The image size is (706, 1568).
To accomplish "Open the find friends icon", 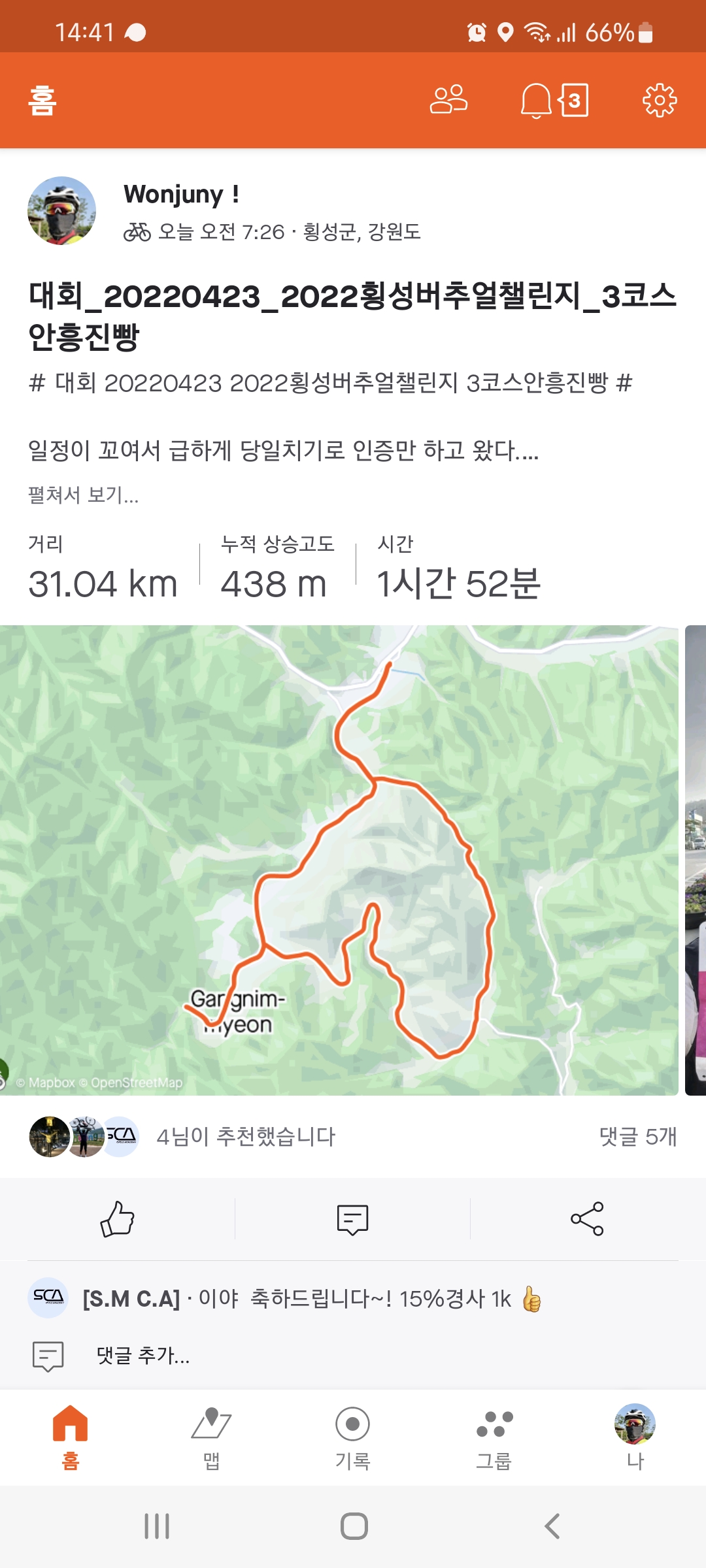I will click(448, 100).
